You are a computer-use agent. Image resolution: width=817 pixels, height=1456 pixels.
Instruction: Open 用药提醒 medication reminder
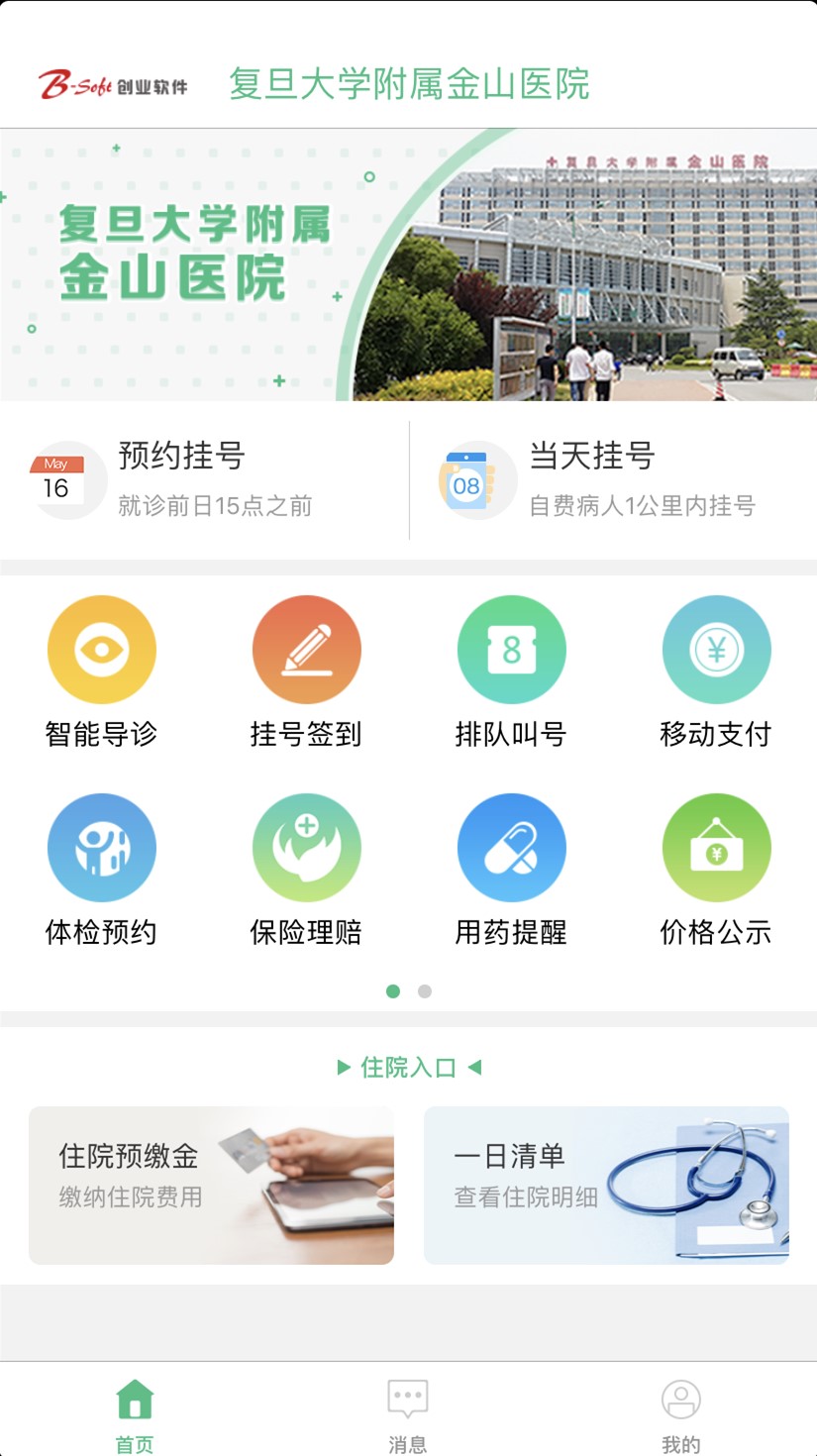click(511, 871)
